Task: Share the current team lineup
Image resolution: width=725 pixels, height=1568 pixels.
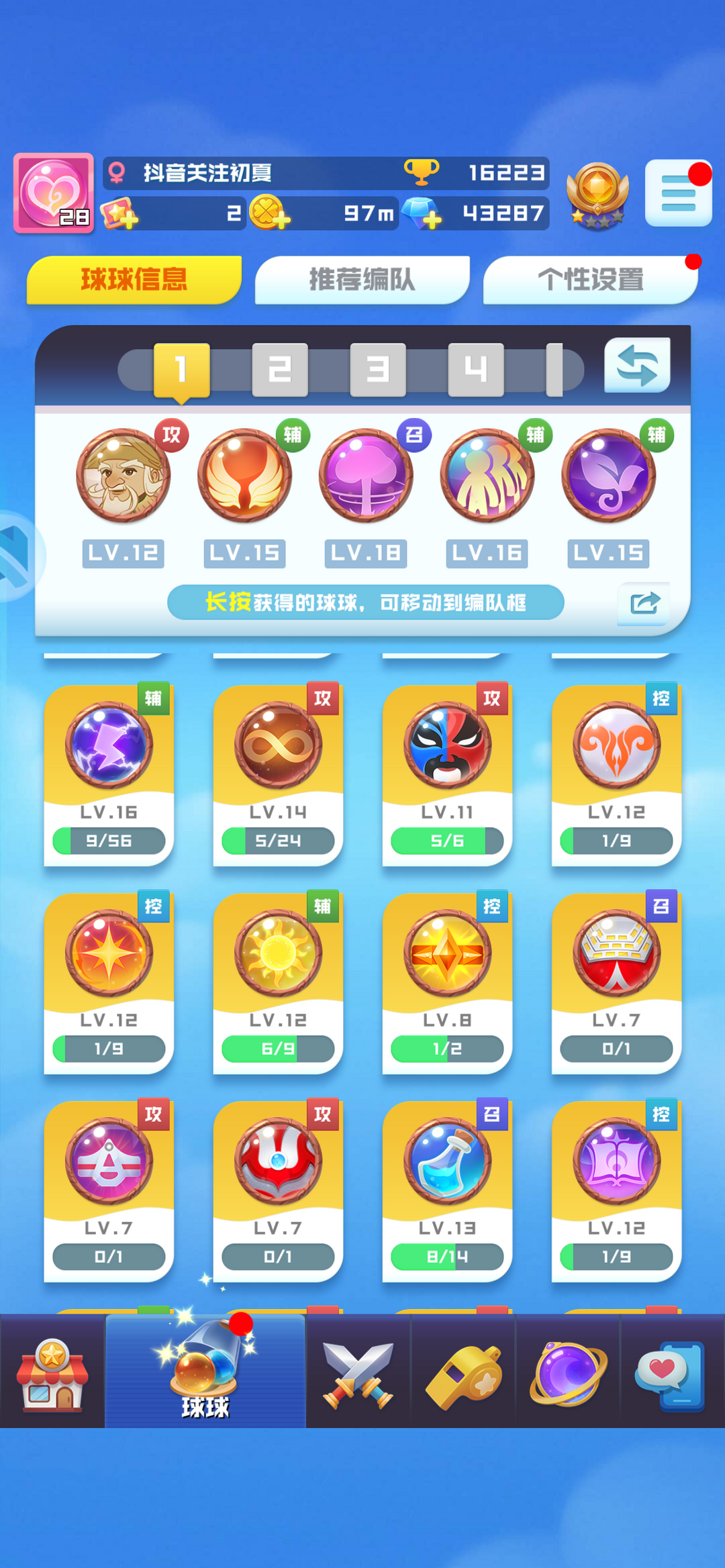Action: click(x=644, y=603)
